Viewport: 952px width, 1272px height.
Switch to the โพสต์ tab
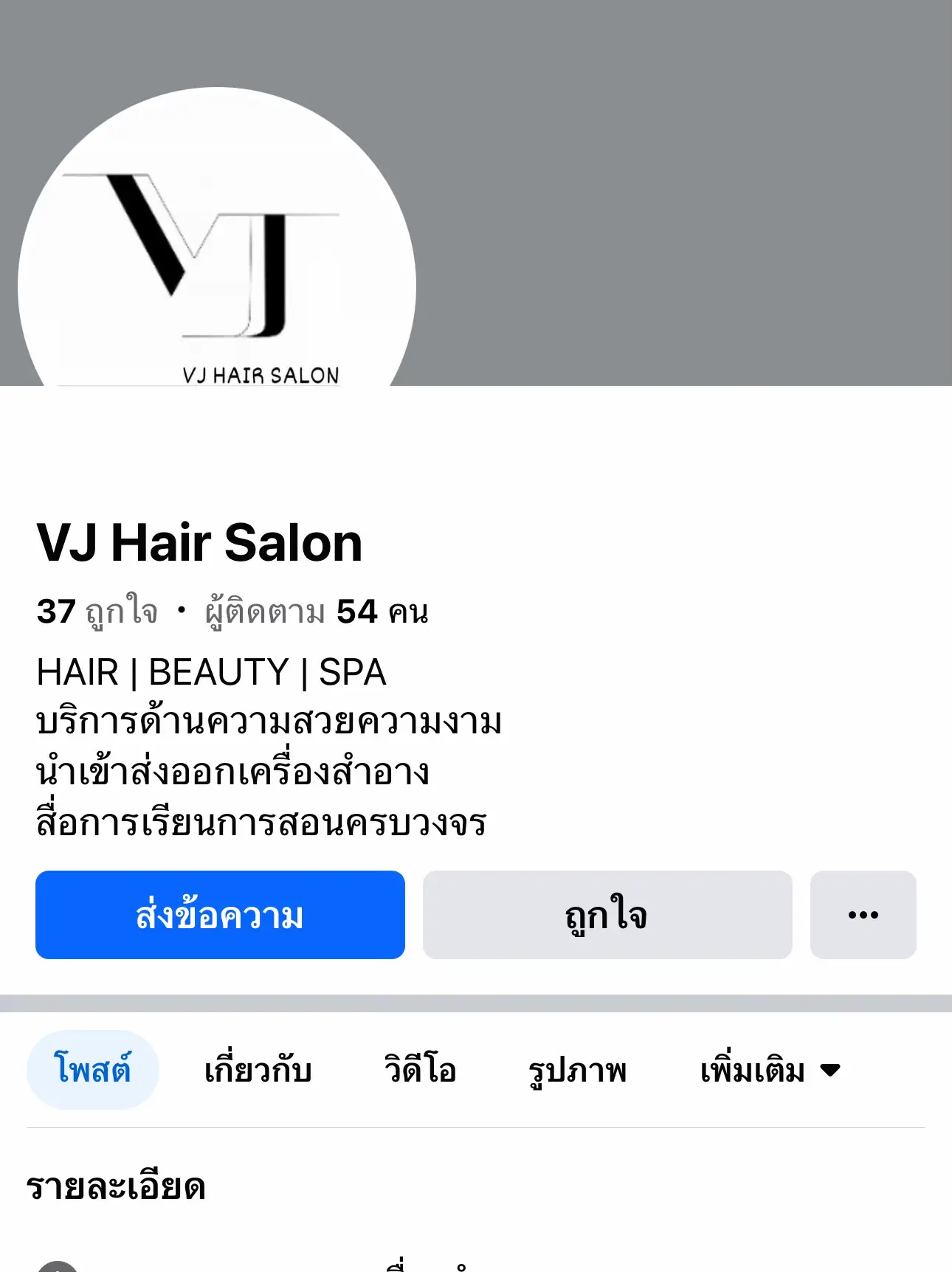[93, 1070]
